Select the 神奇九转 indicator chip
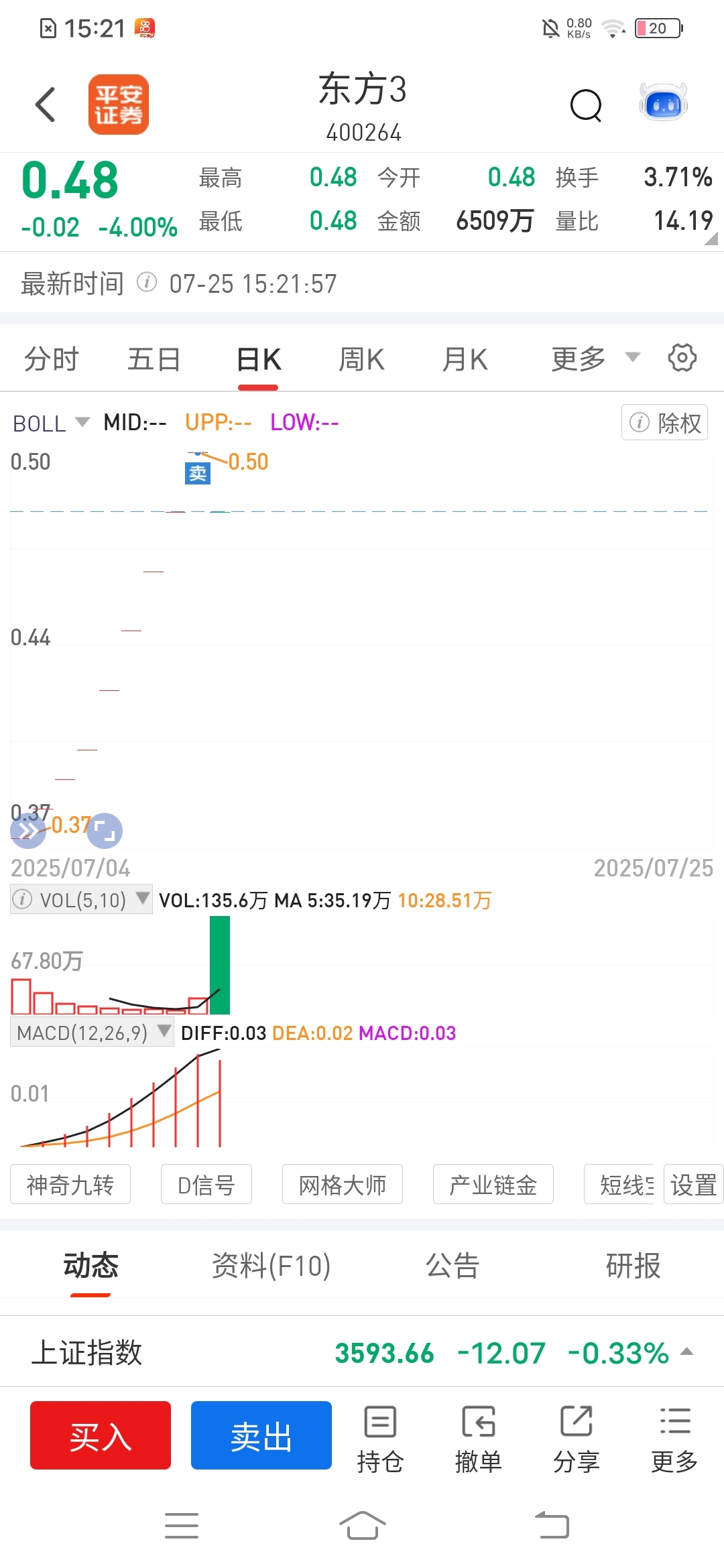 (70, 1185)
